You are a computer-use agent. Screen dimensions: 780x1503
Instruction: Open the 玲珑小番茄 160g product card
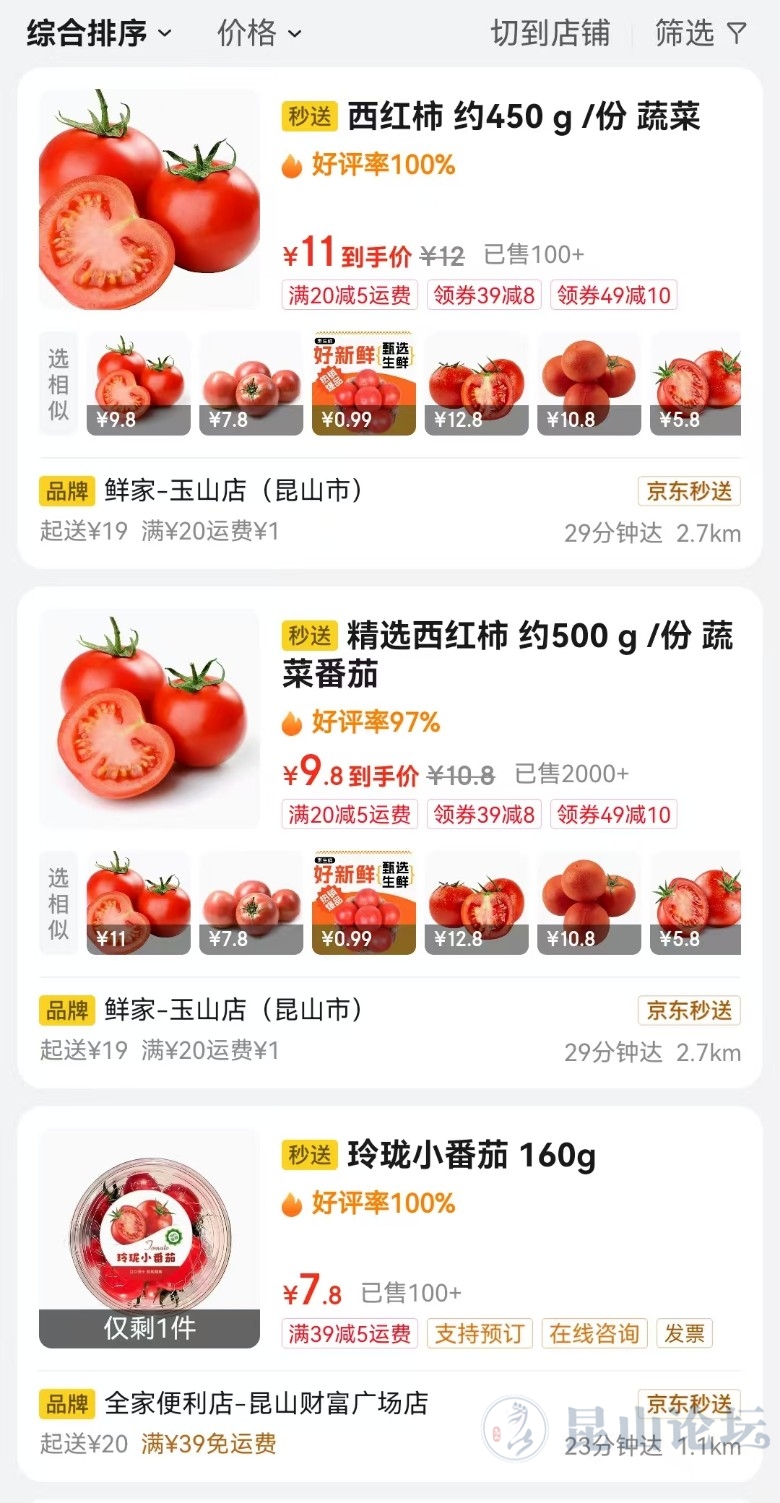pos(471,1156)
